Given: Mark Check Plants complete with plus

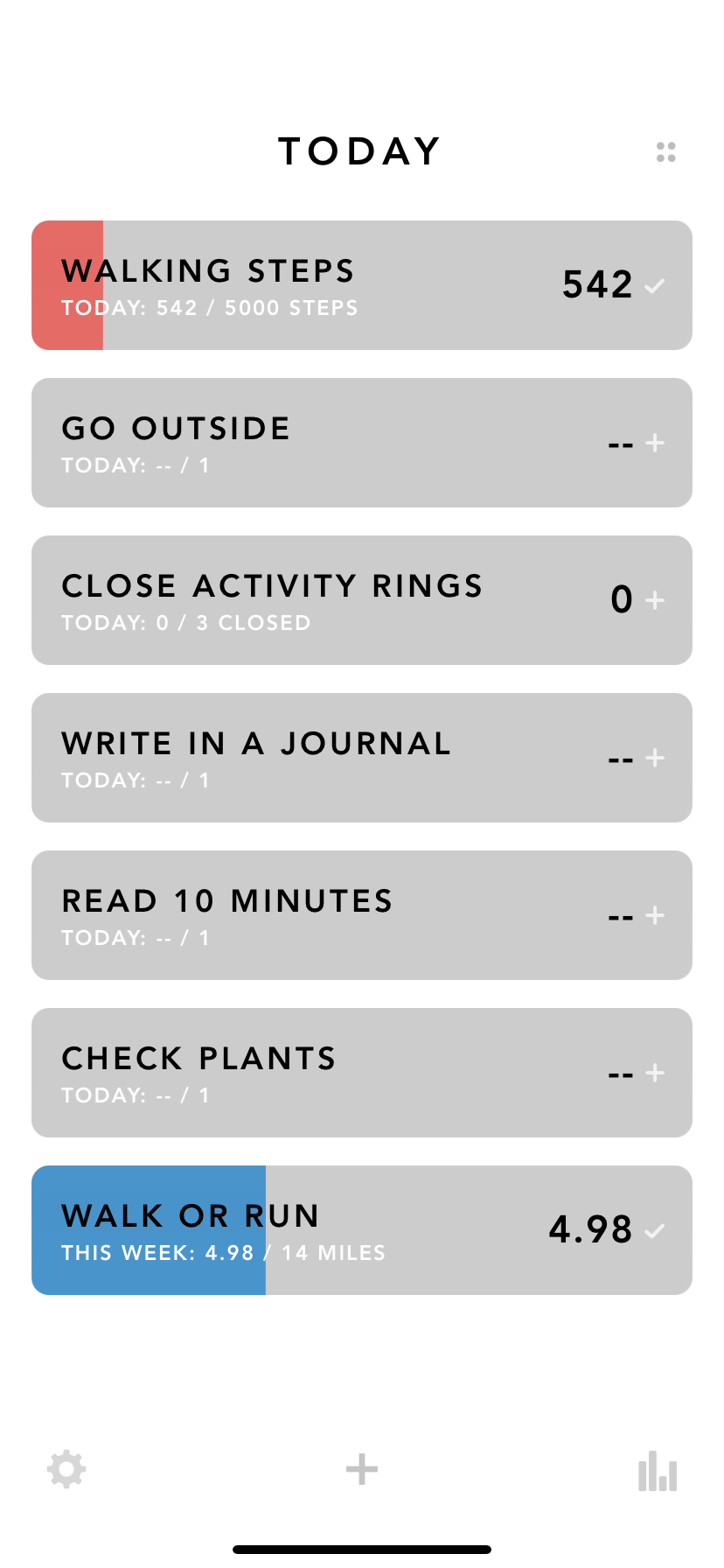Looking at the screenshot, I should tap(655, 1074).
